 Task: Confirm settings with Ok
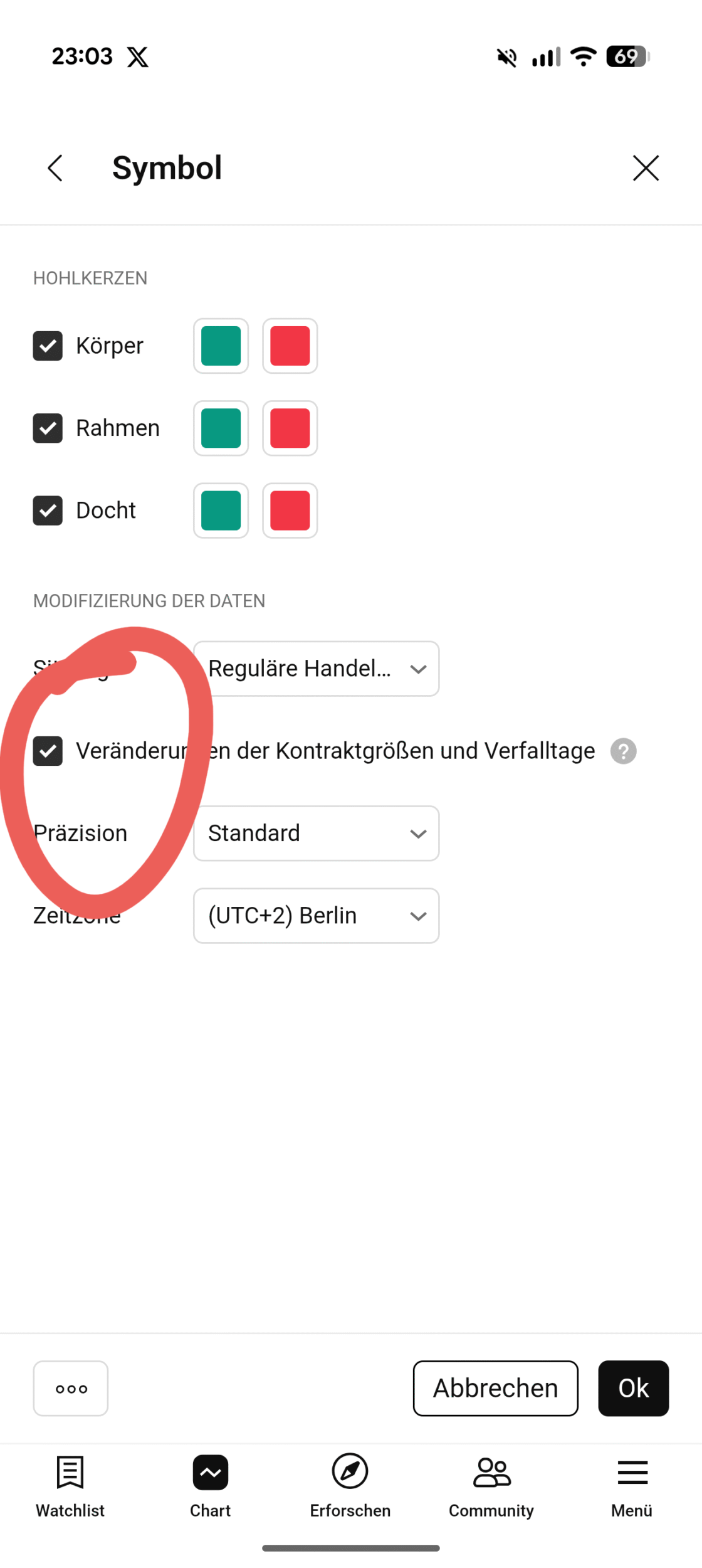pos(633,1388)
